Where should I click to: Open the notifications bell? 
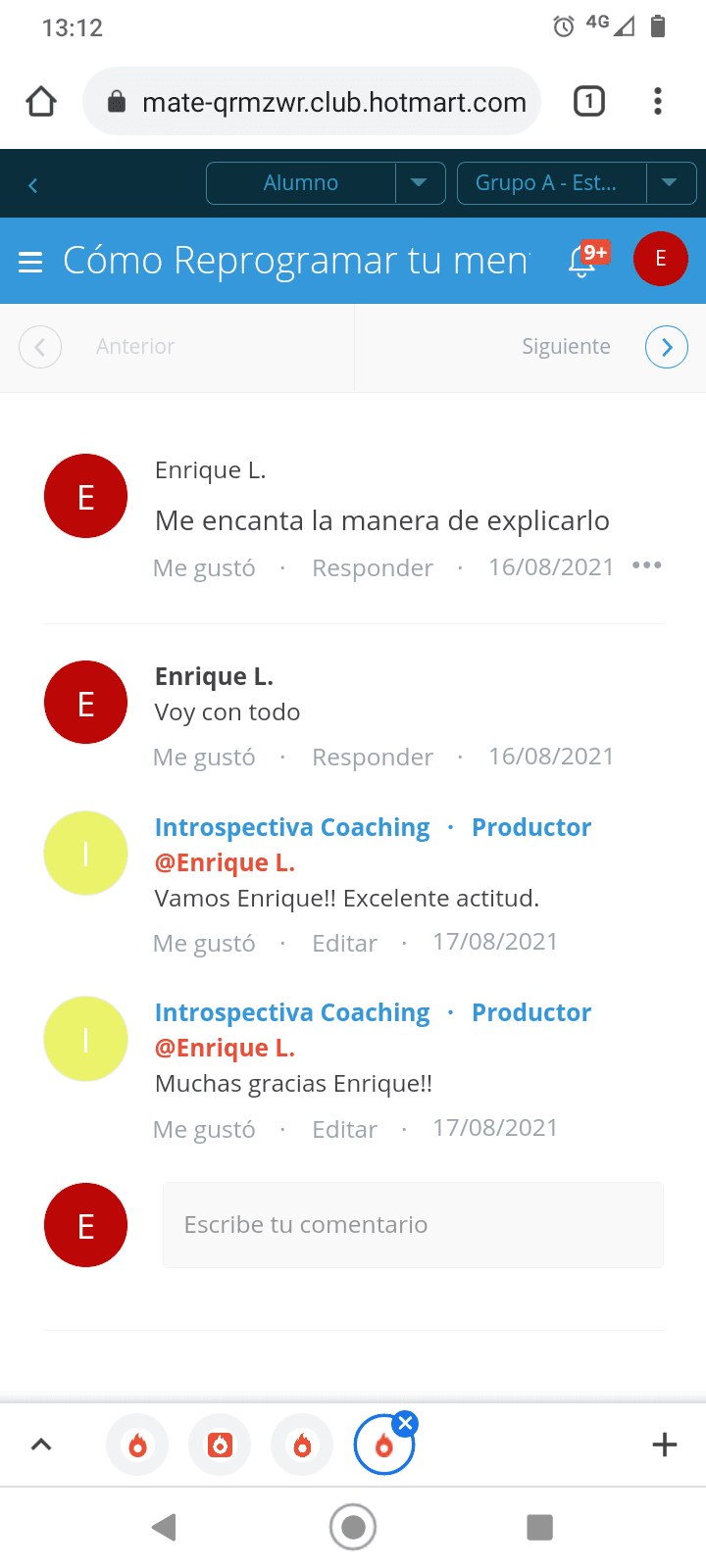pos(582,261)
